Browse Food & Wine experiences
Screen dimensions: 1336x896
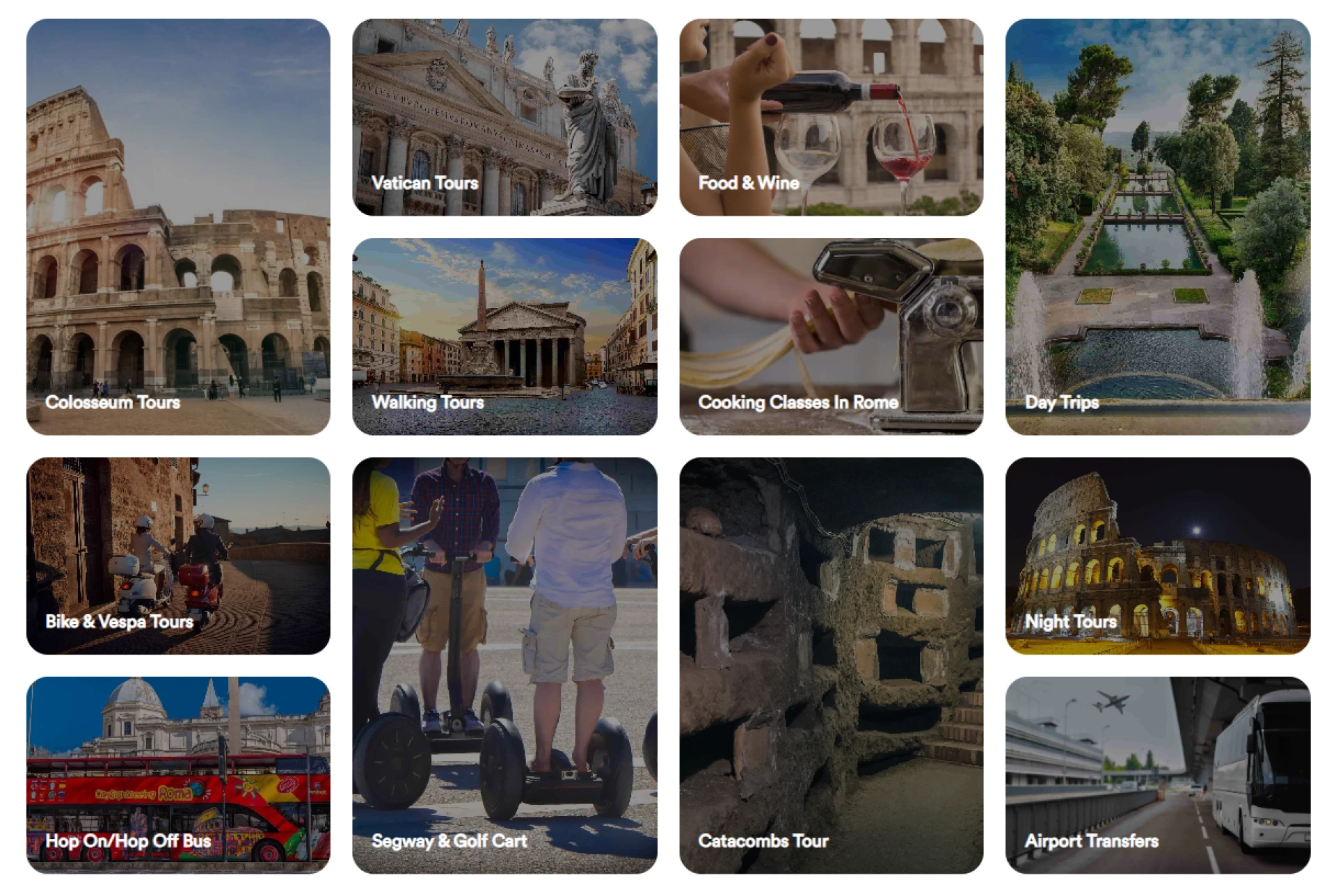(831, 117)
